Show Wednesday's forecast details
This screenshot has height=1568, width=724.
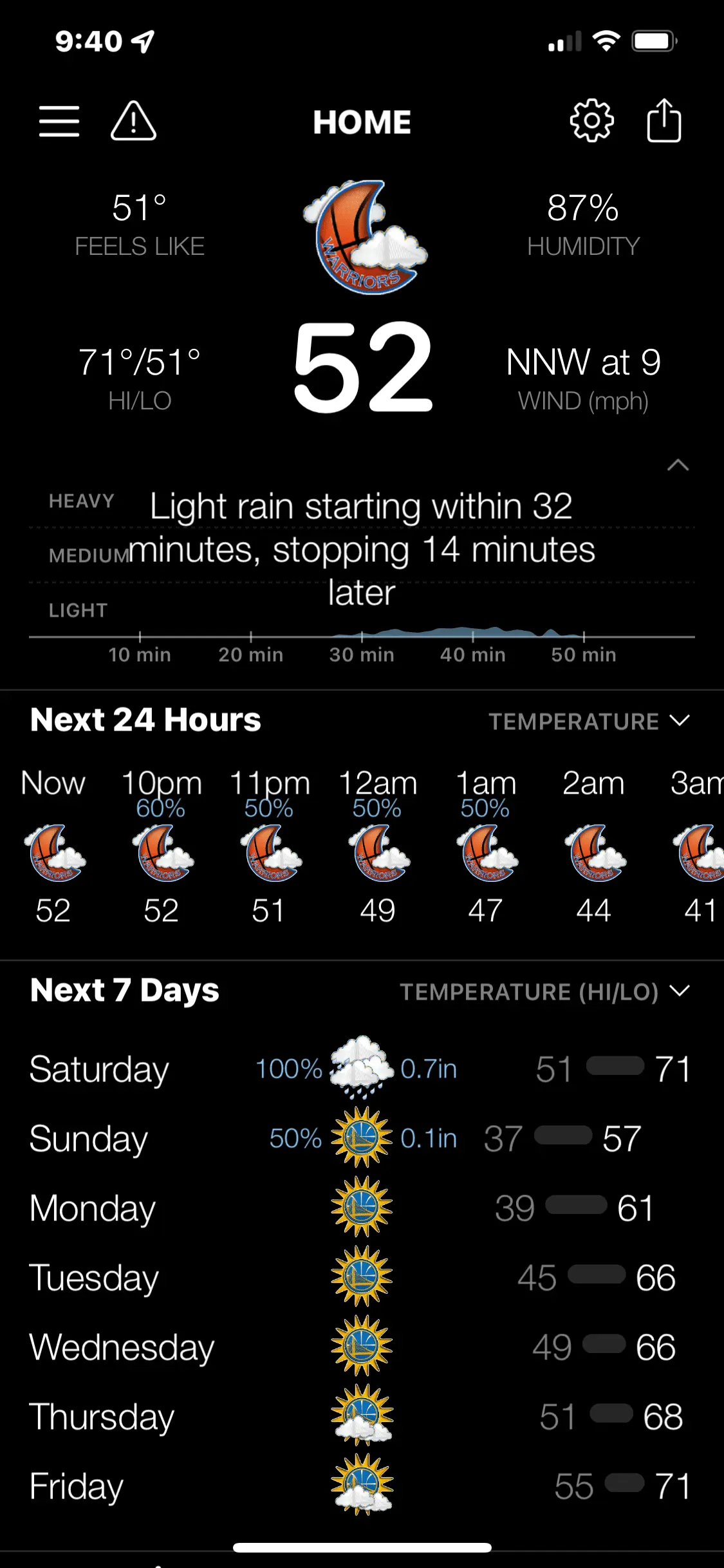tap(360, 1347)
